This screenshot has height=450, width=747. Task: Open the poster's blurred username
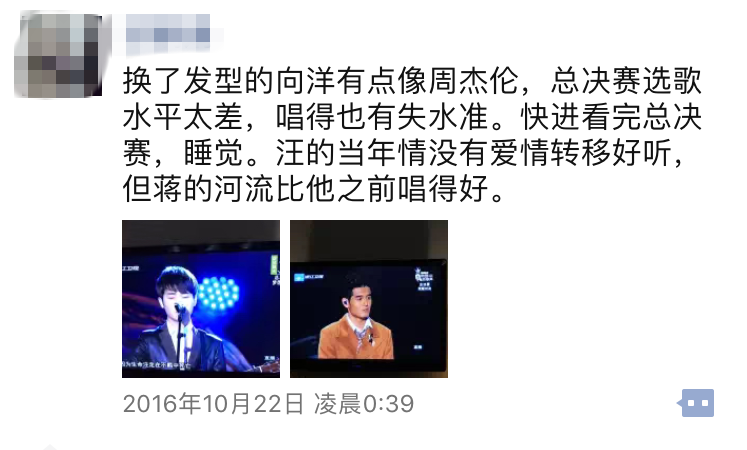click(167, 32)
